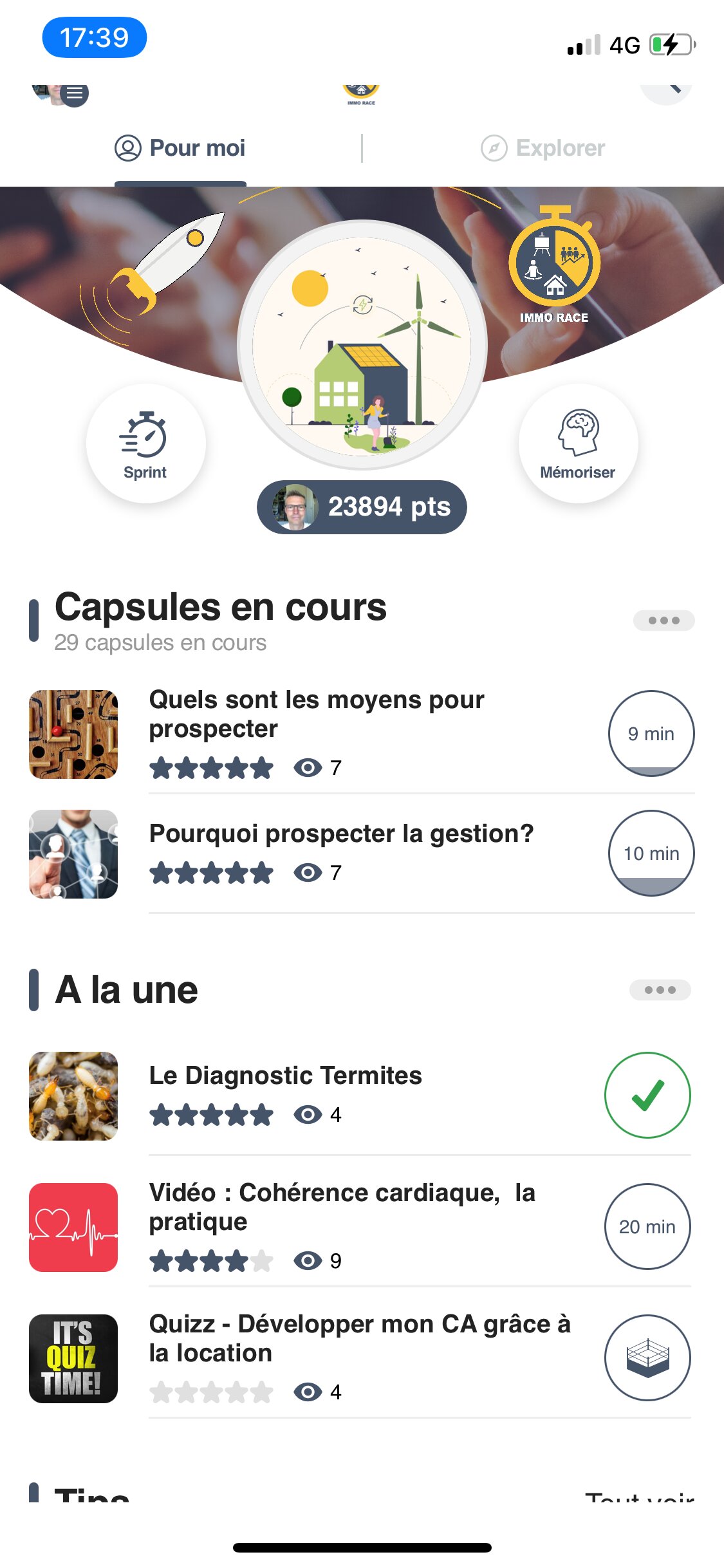Viewport: 724px width, 1568px height.
Task: Select the Pour moi tab
Action: pyautogui.click(x=180, y=148)
